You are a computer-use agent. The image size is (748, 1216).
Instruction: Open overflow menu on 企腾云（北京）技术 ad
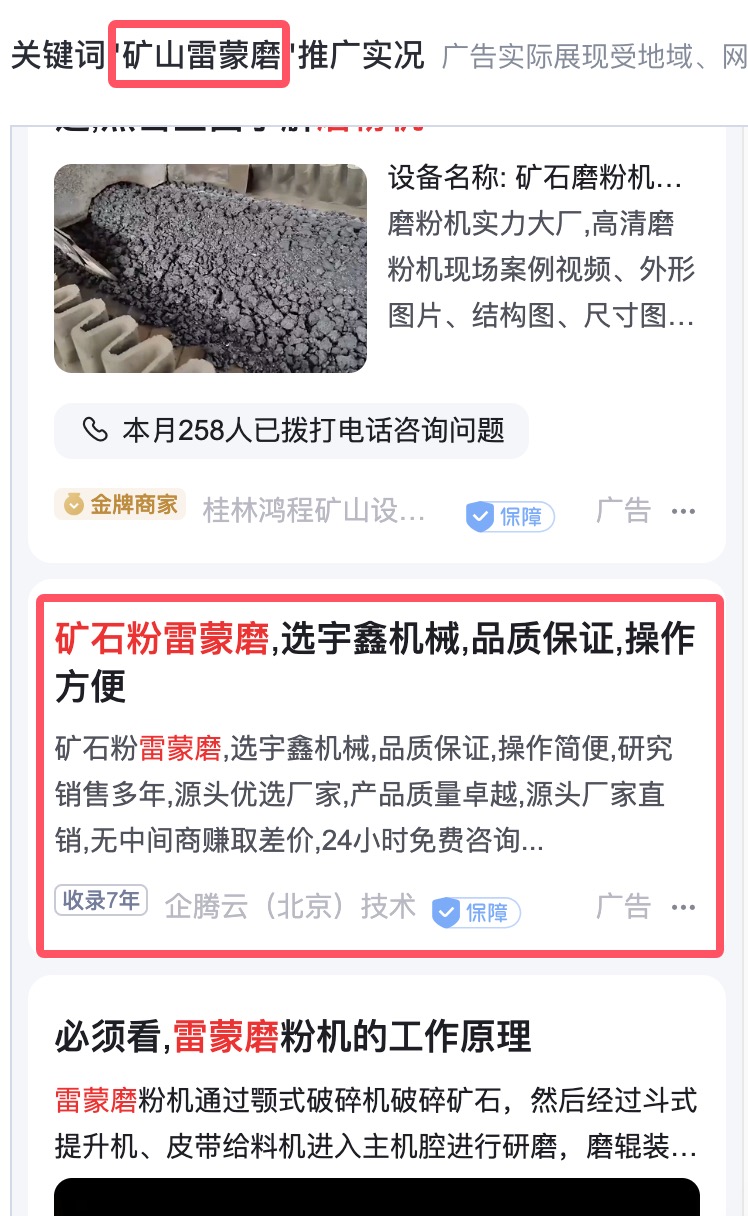pyautogui.click(x=683, y=908)
